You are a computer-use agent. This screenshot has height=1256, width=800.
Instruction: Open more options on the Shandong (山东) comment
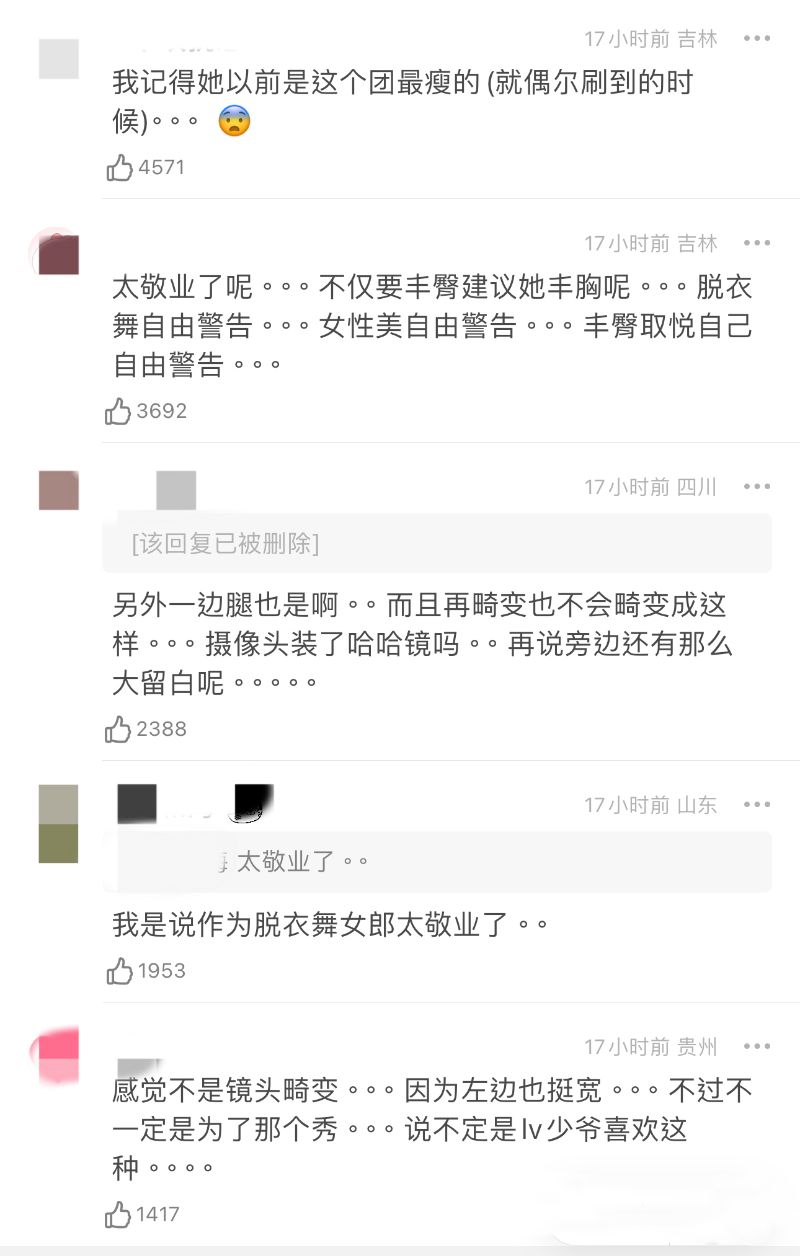(x=757, y=805)
